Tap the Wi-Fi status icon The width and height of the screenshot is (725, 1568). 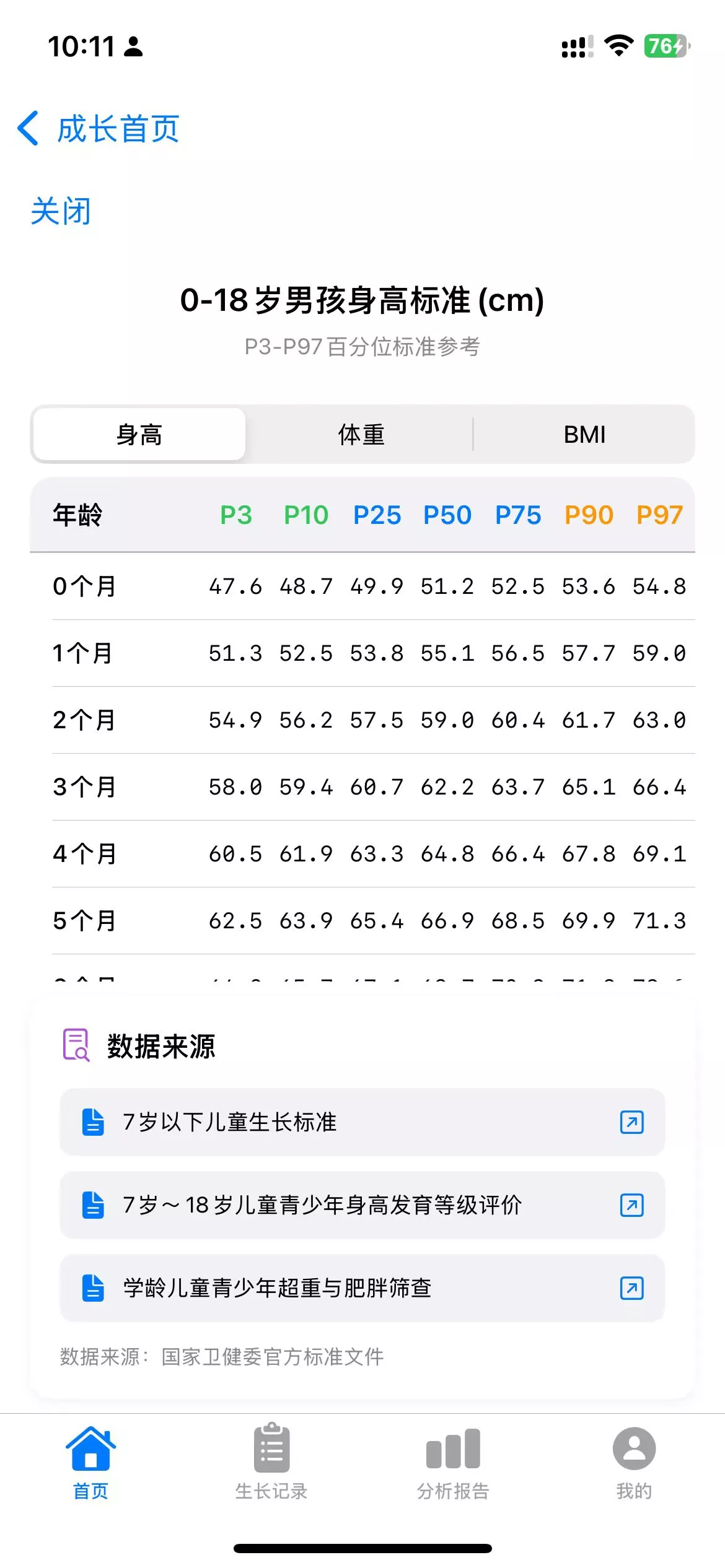618,45
